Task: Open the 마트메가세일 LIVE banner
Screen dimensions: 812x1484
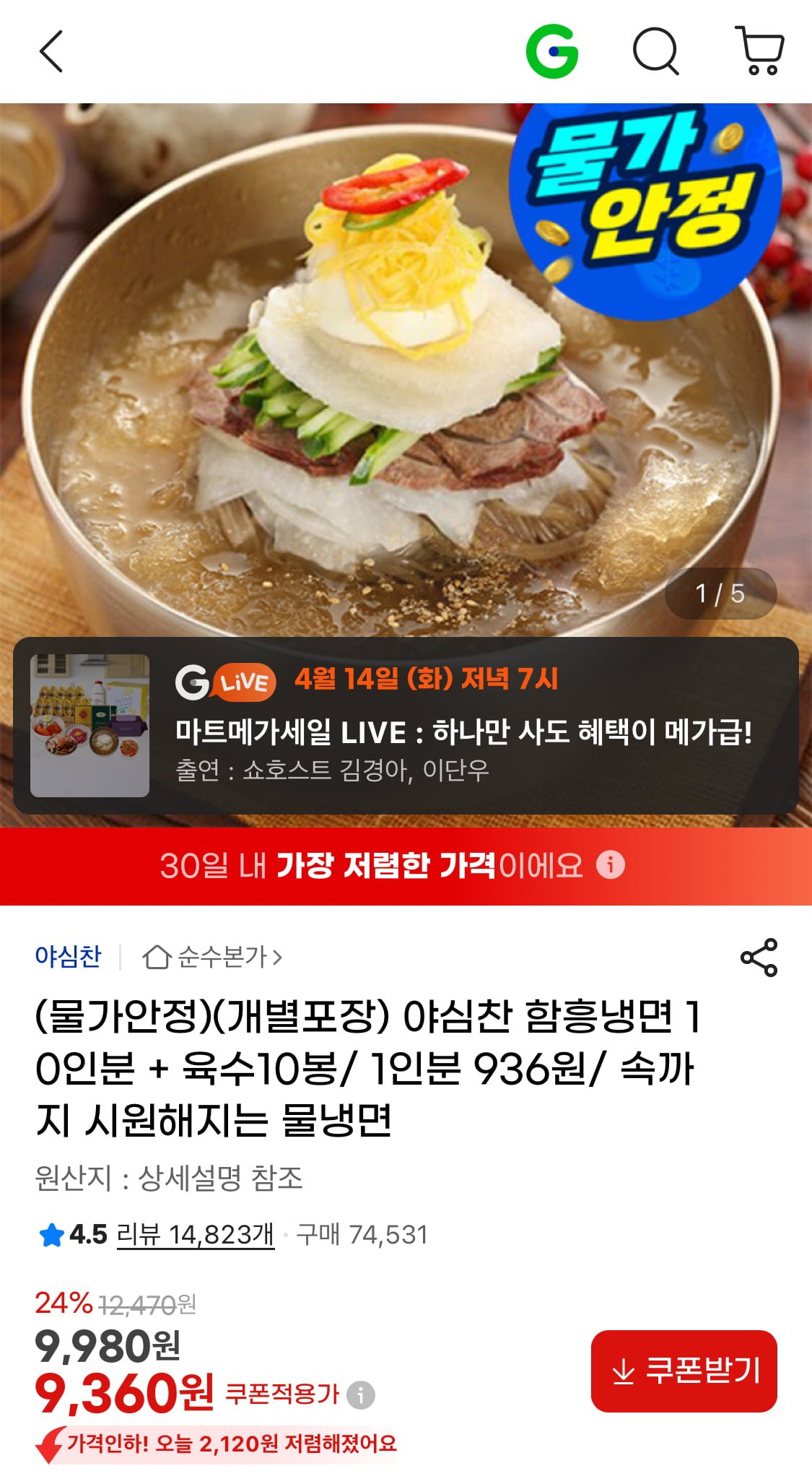Action: point(406,725)
